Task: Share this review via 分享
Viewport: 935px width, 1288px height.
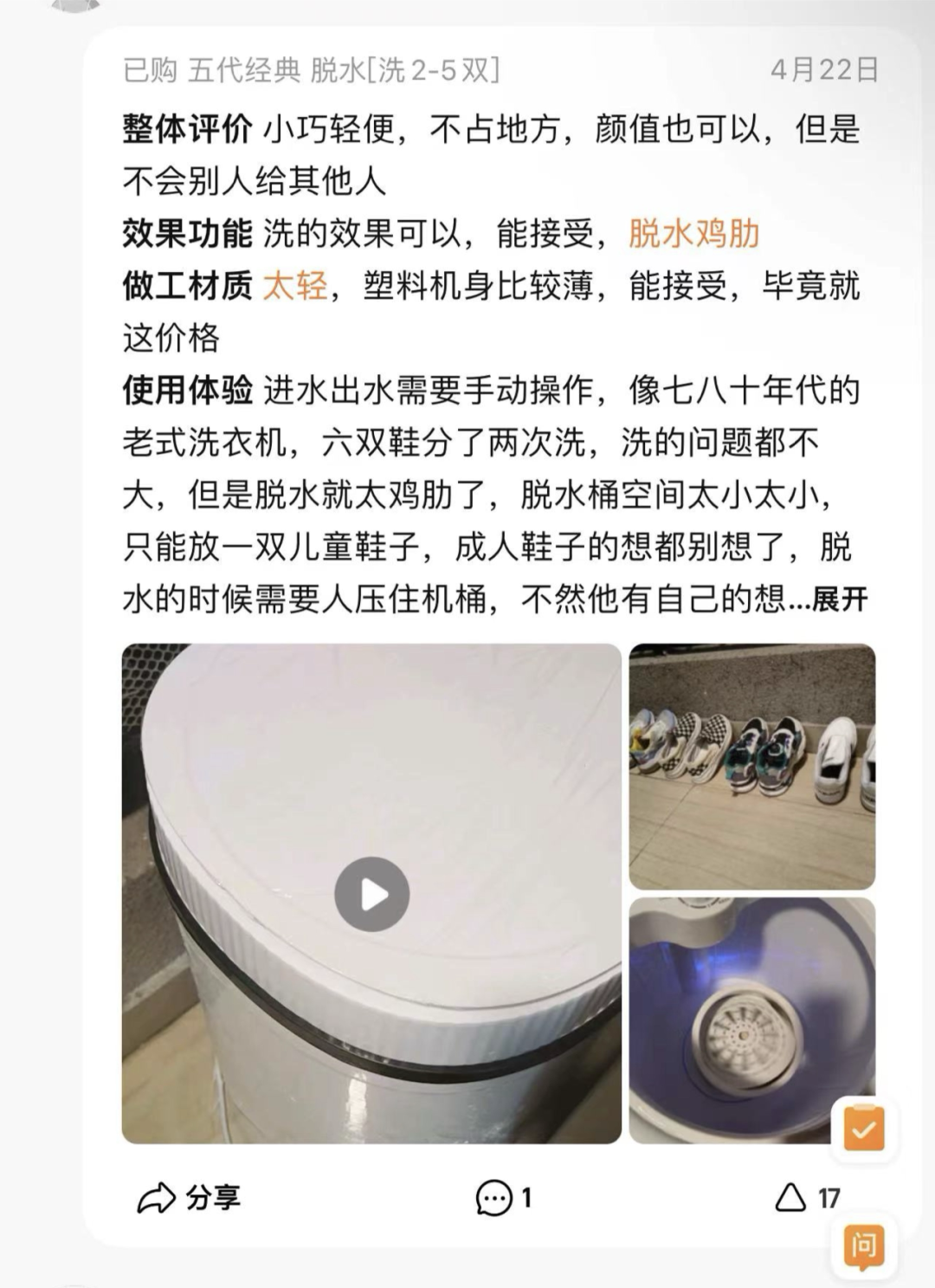Action: (x=190, y=1198)
